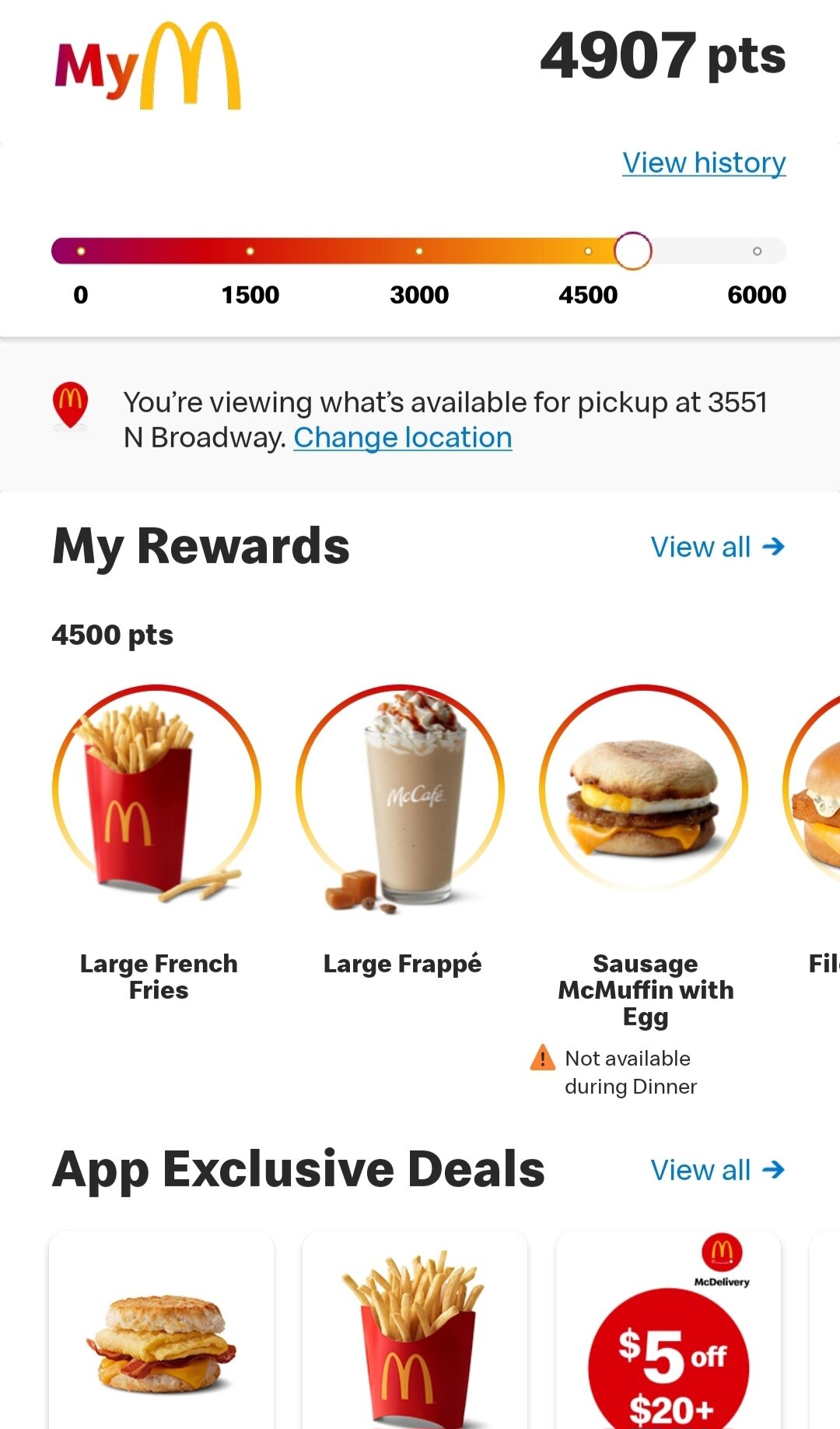Open the french fries deal card
Viewport: 840px width, 1429px height.
[415, 1330]
